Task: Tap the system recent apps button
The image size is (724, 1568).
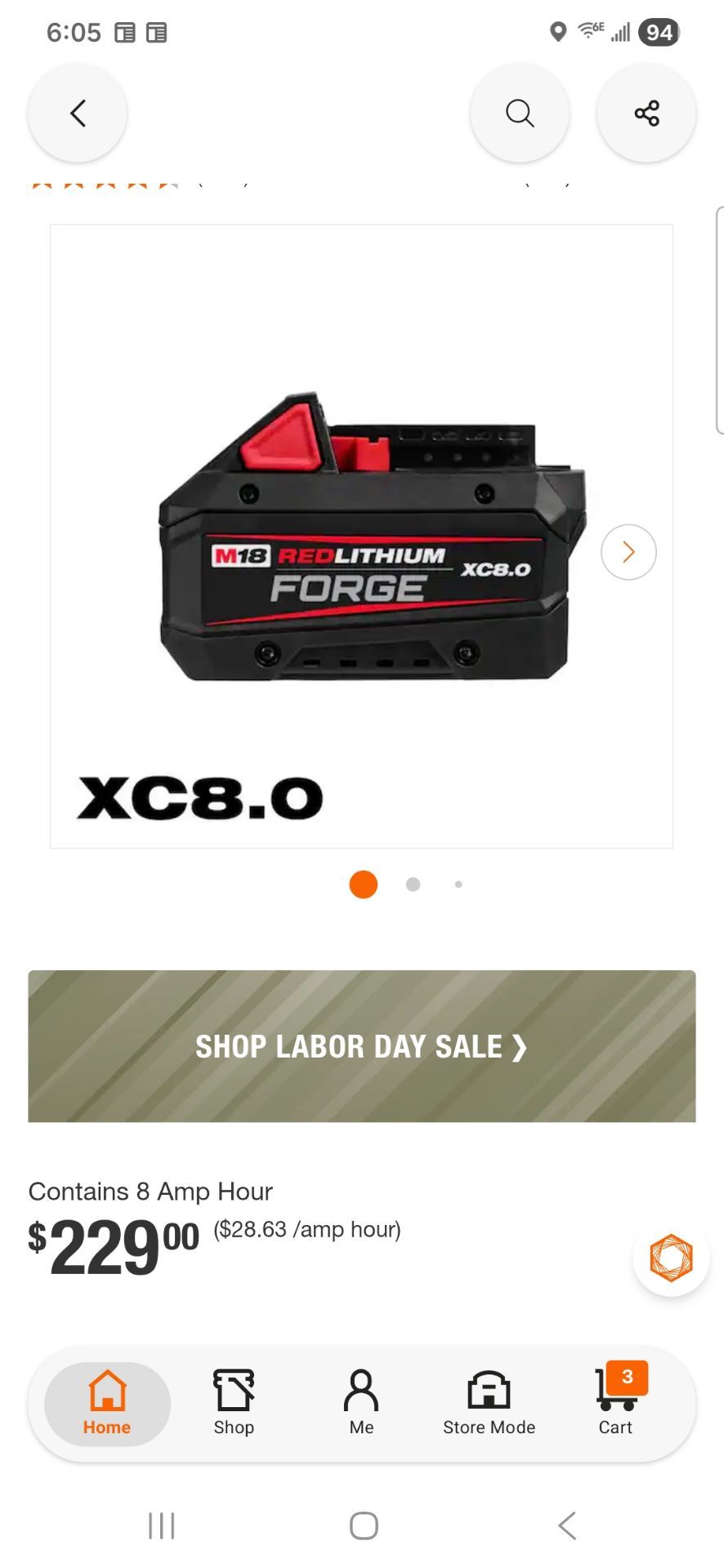Action: pos(161,1526)
